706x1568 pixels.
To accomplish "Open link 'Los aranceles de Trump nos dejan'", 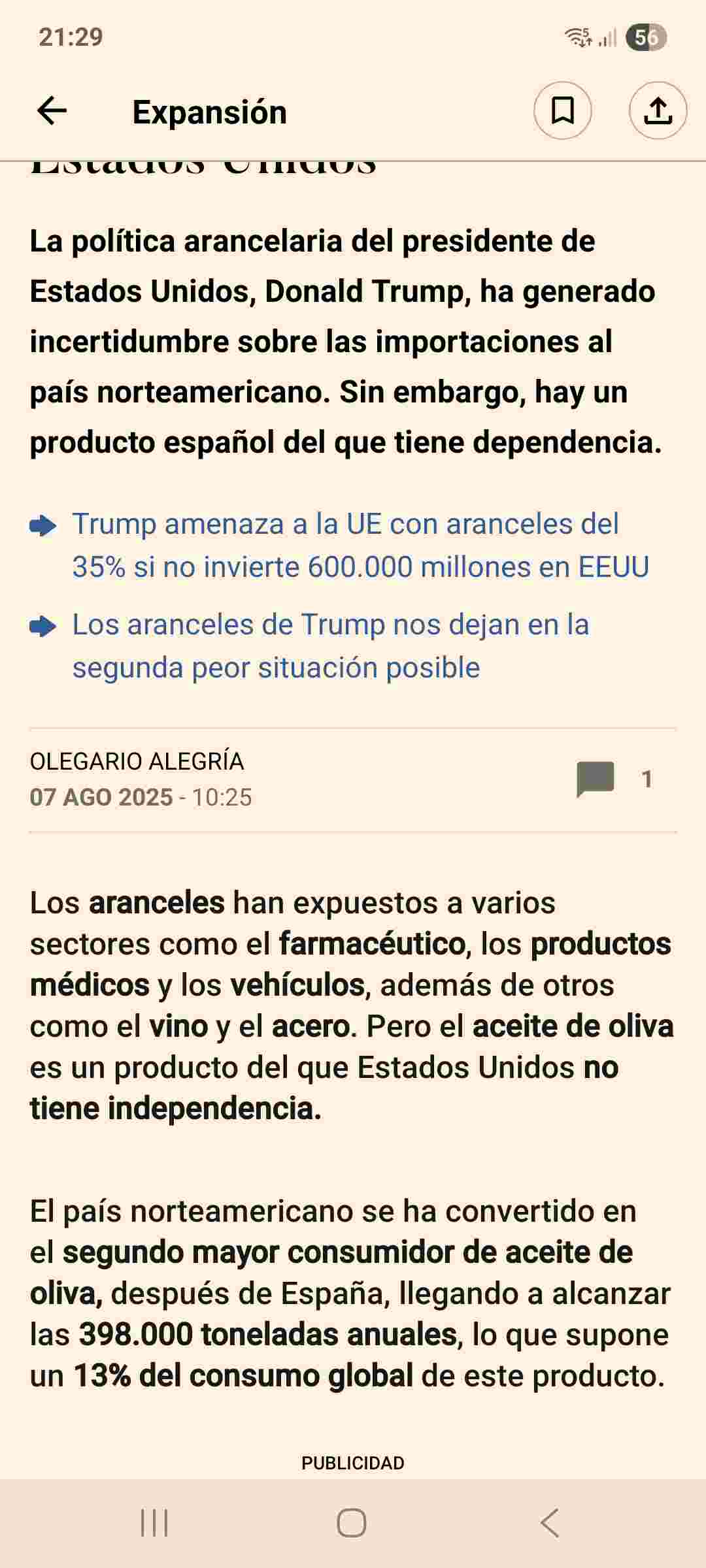I will pos(331,646).
